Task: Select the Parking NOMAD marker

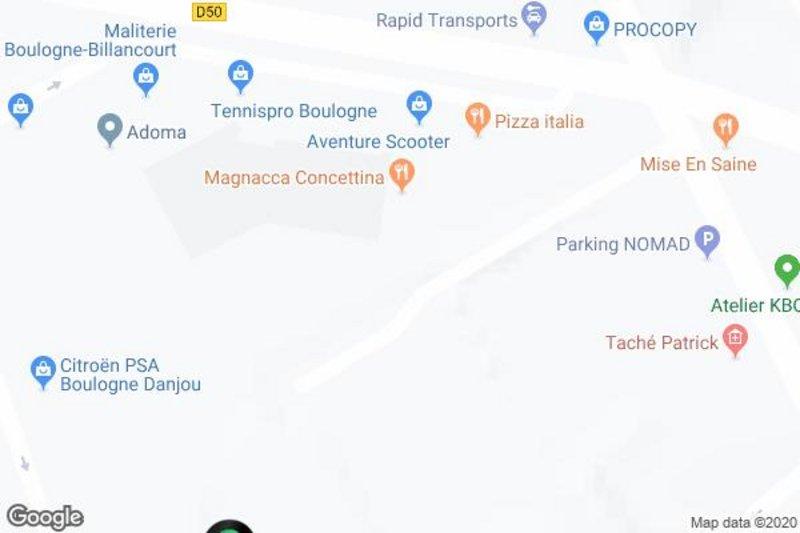Action: tap(708, 240)
